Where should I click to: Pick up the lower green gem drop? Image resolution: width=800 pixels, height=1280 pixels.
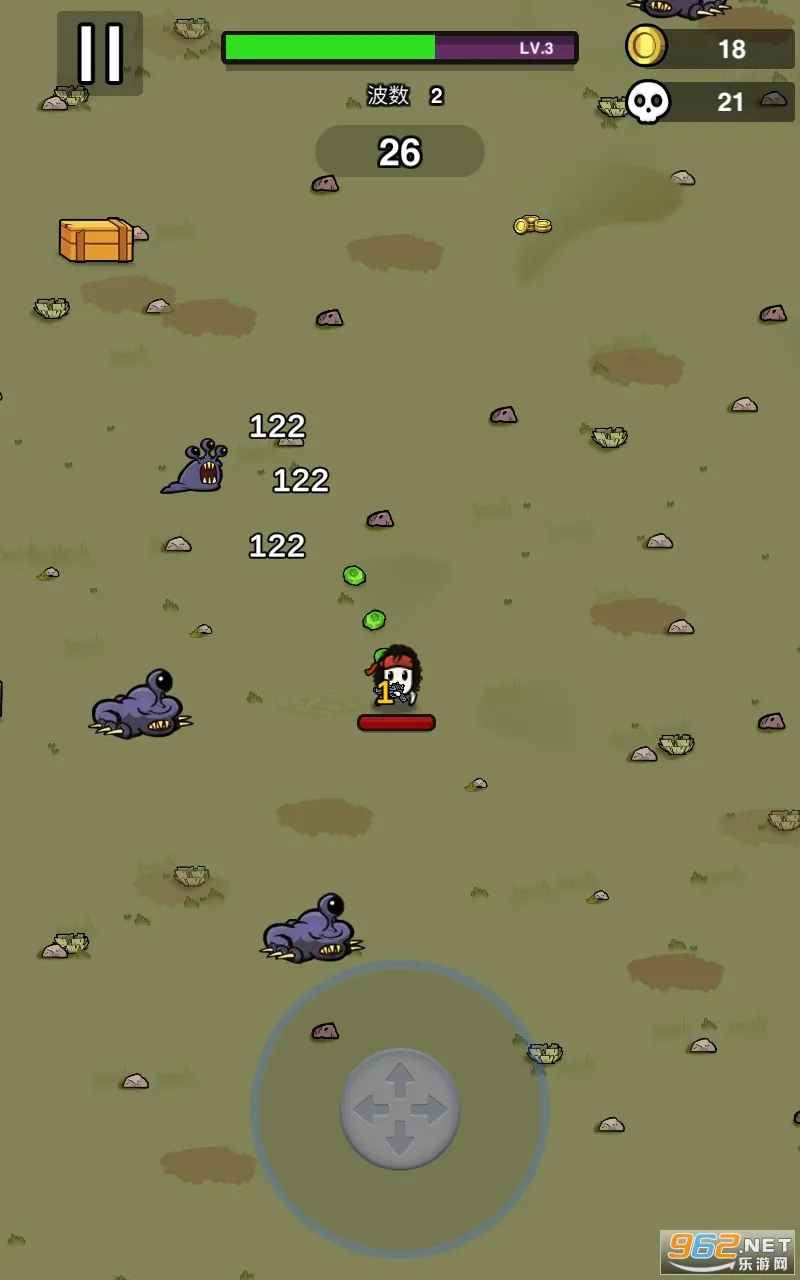(x=374, y=620)
